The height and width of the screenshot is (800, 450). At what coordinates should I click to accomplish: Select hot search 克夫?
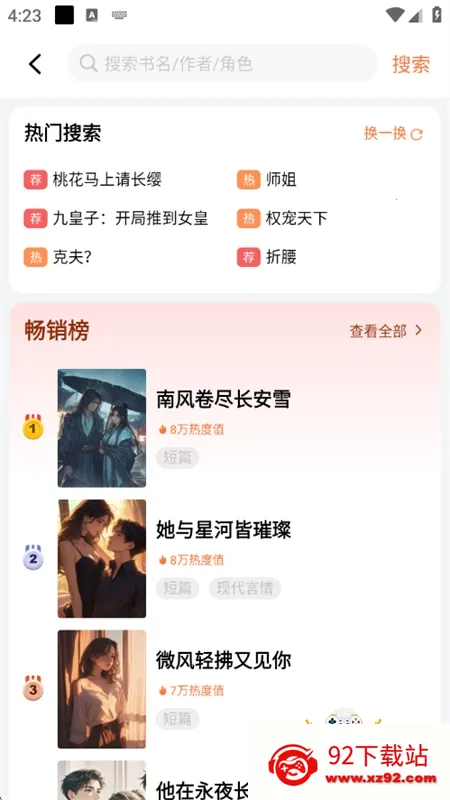[x=58, y=257]
